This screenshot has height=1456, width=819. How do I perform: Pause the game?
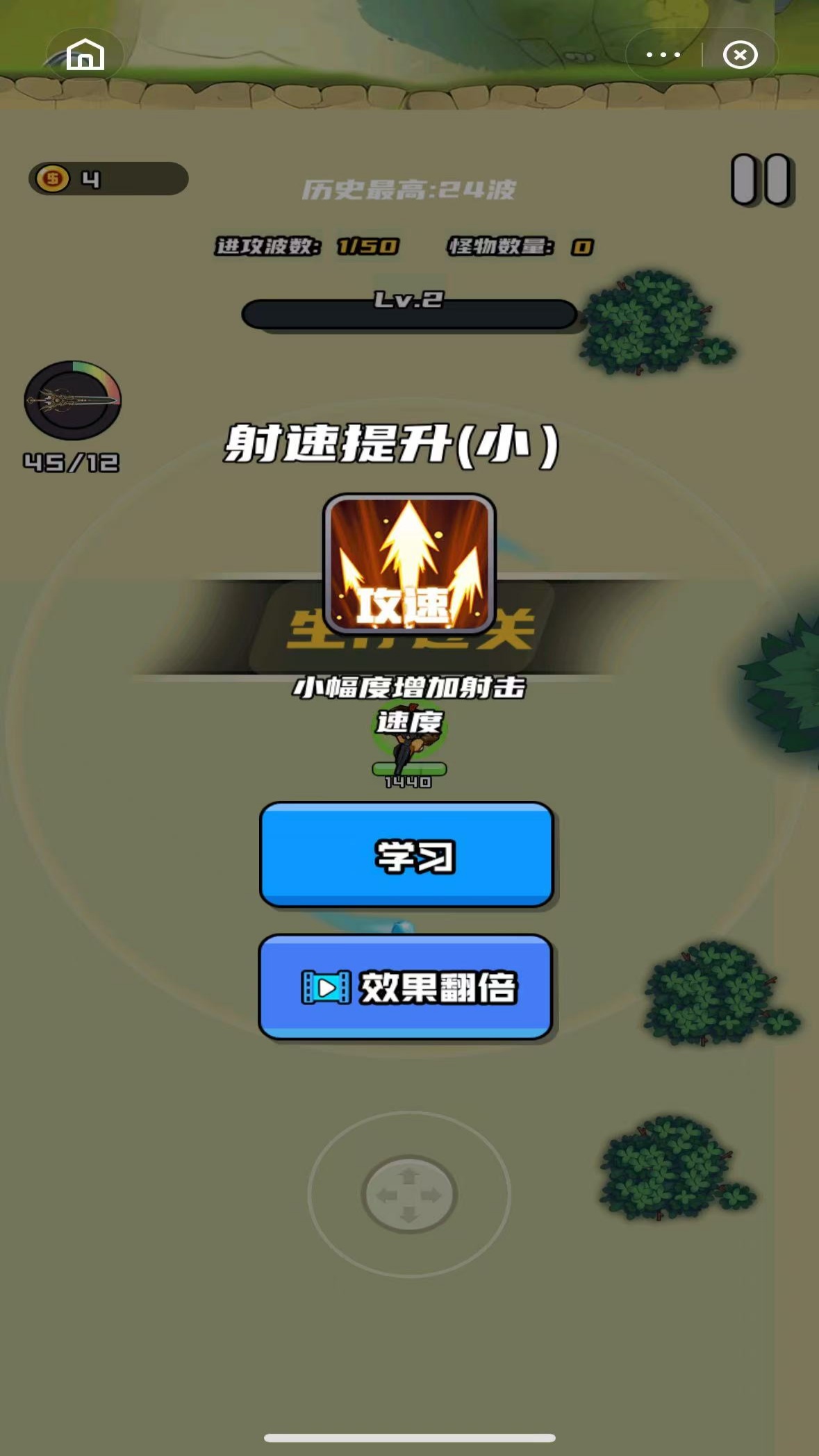pos(761,180)
